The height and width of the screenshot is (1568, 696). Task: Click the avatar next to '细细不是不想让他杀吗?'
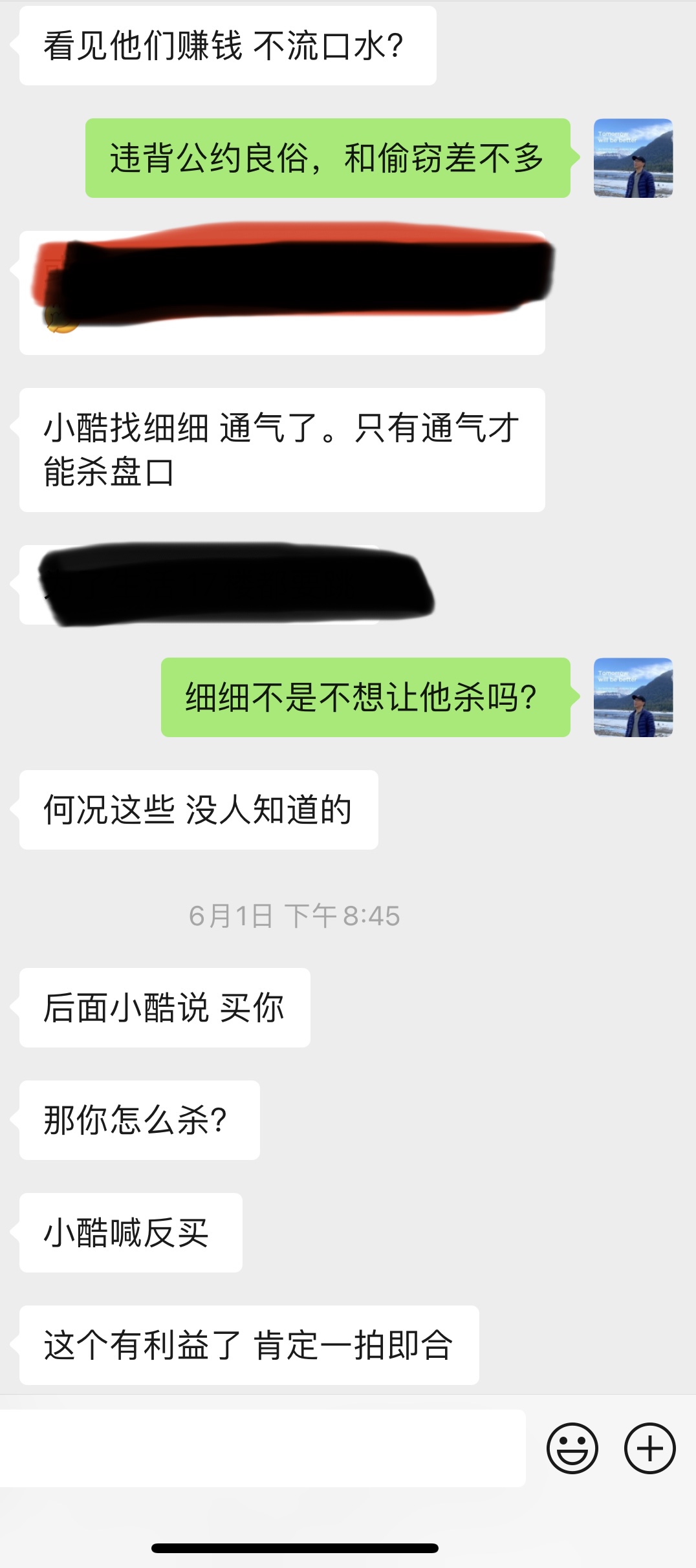click(x=633, y=696)
